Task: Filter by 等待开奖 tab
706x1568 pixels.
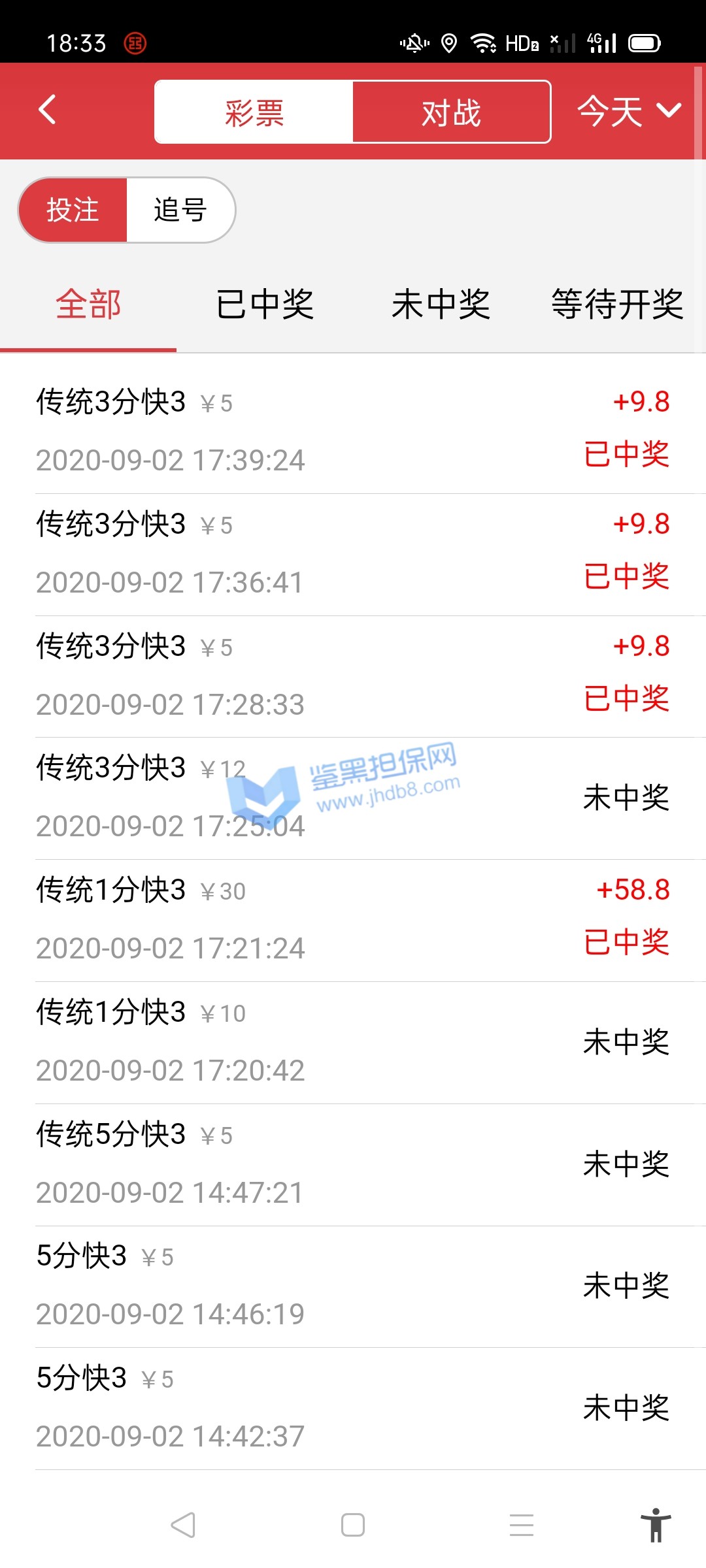Action: coord(617,304)
